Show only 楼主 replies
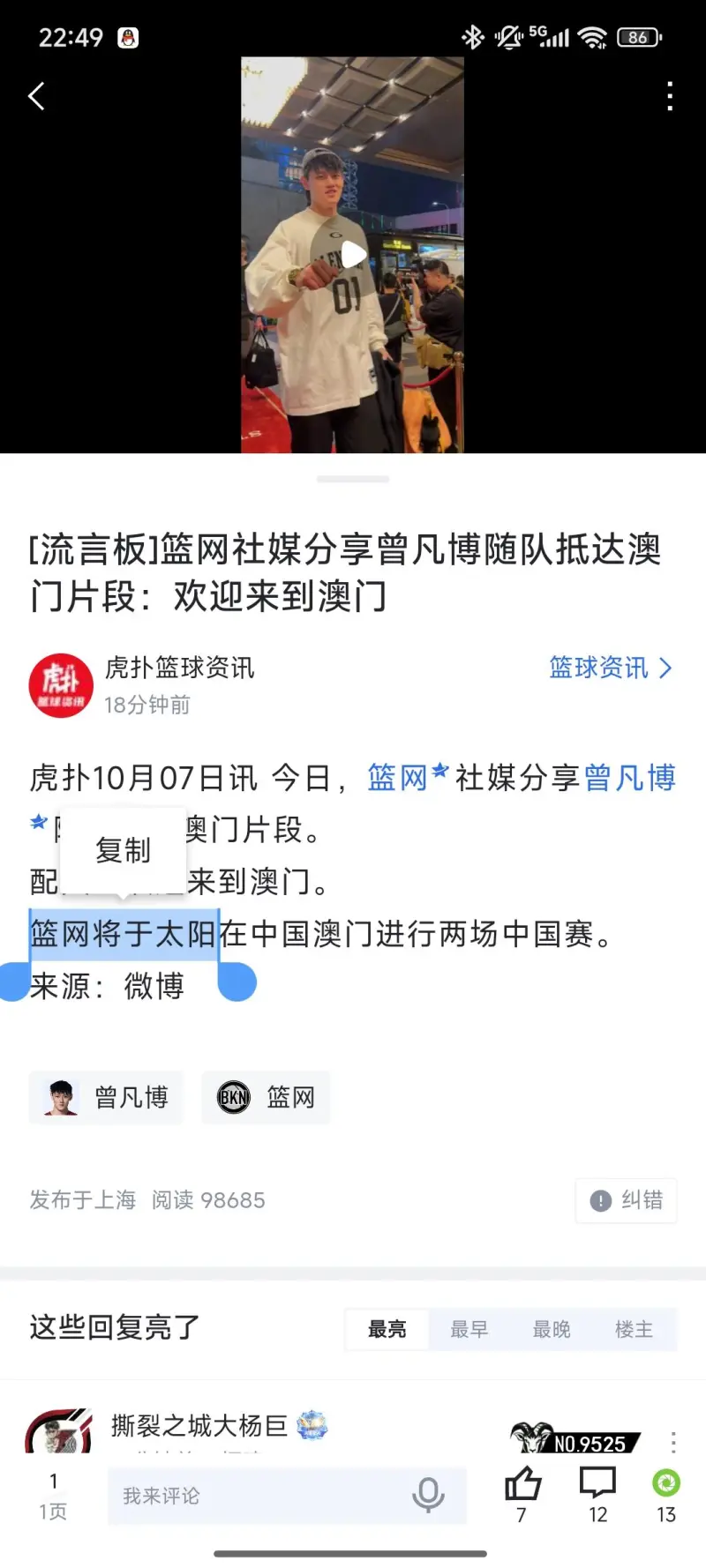The width and height of the screenshot is (706, 1568). point(634,1329)
